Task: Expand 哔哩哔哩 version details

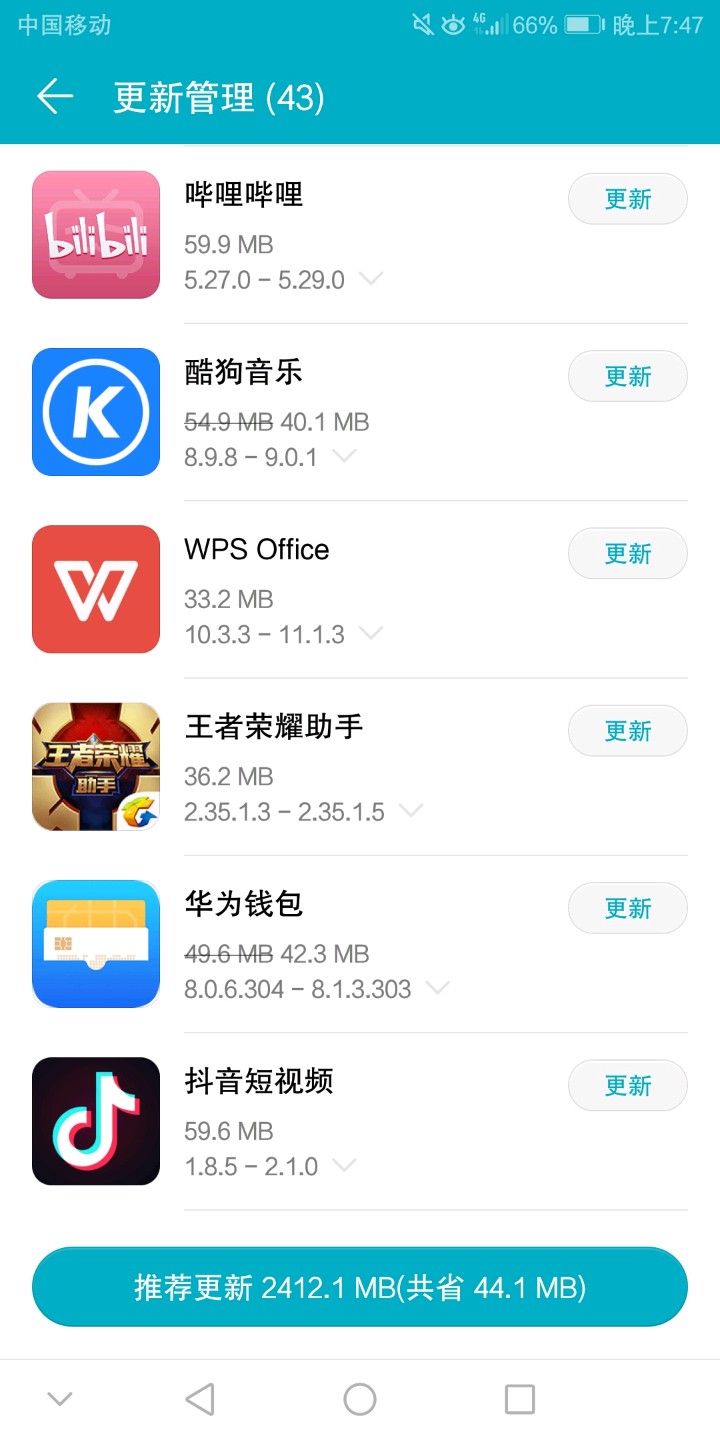Action: 371,280
